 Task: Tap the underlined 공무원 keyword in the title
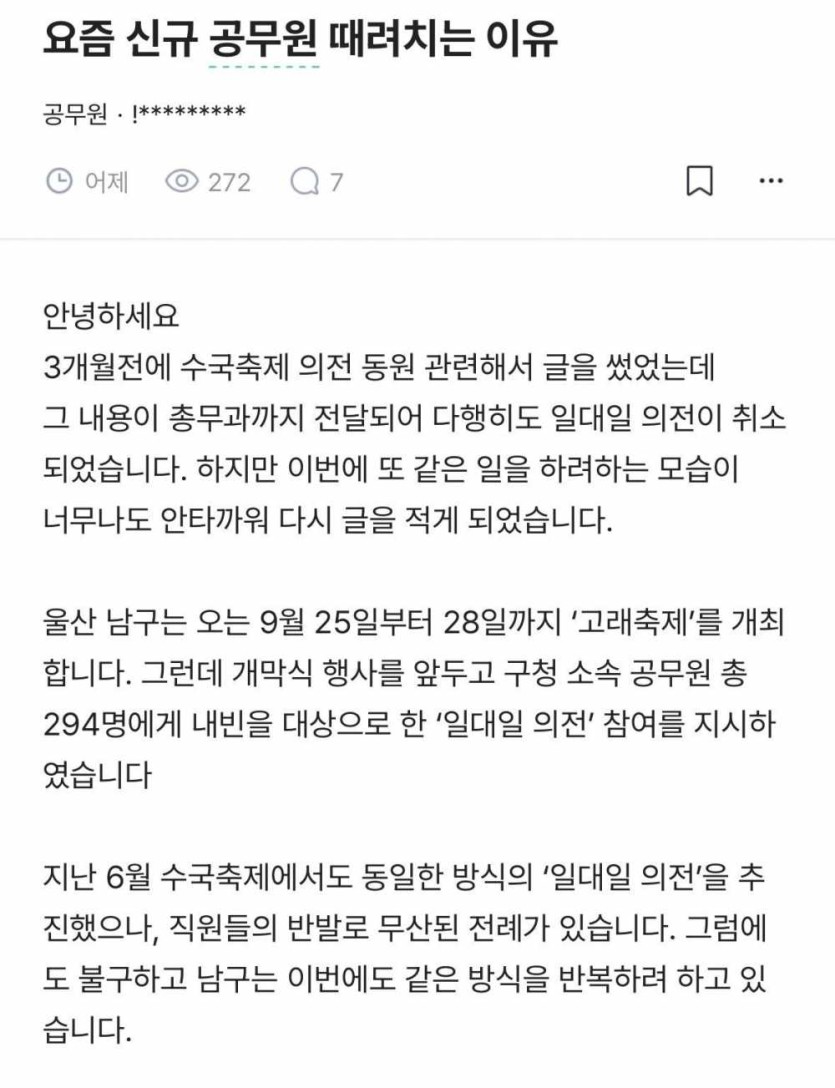(x=265, y=40)
